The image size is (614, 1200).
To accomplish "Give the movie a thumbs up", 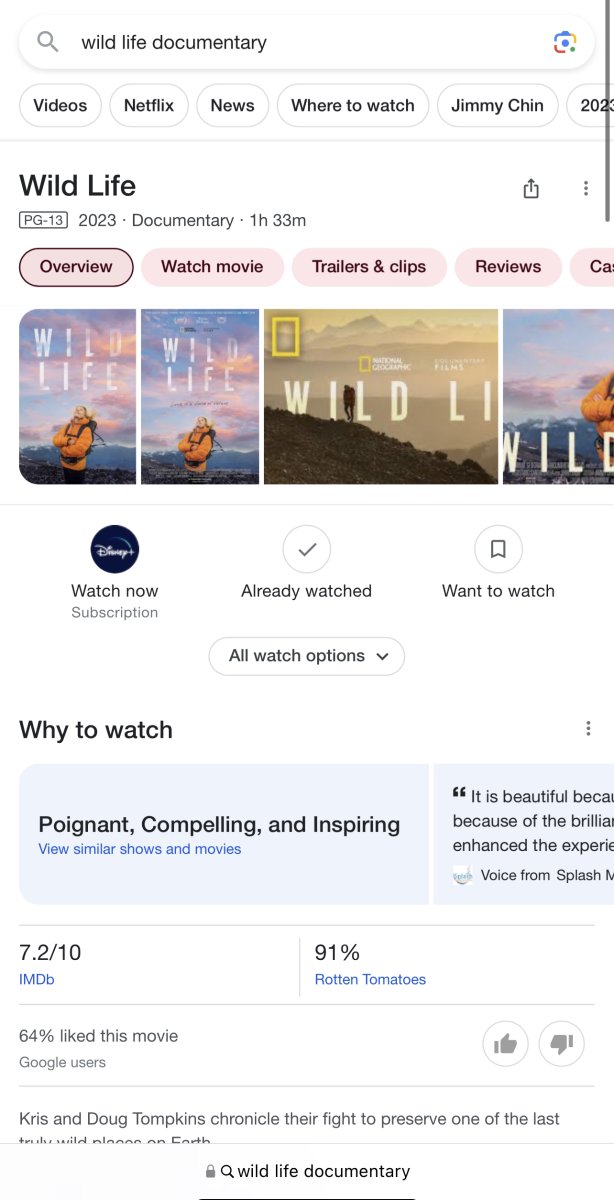I will [x=506, y=1044].
